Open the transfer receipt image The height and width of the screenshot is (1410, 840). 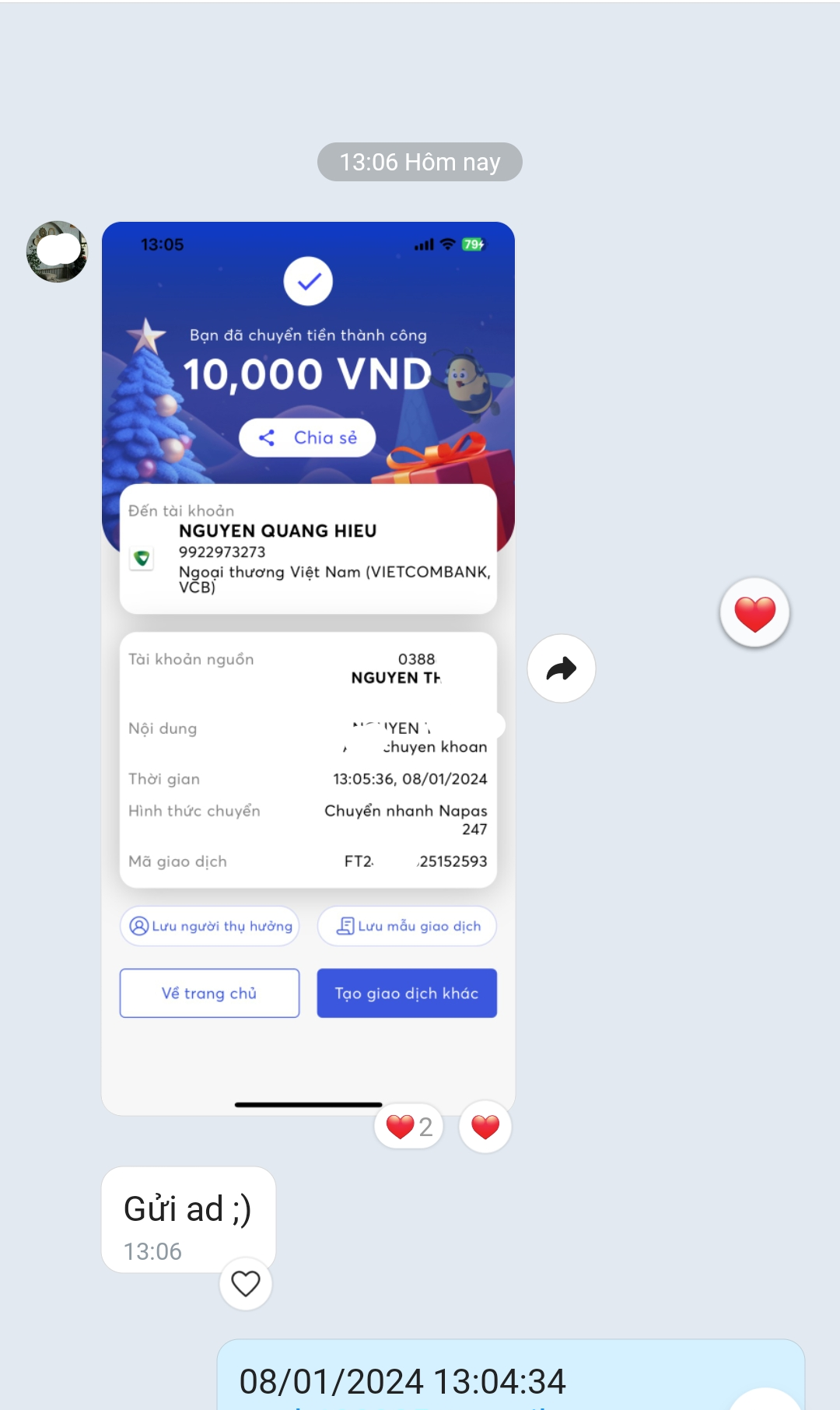point(308,668)
